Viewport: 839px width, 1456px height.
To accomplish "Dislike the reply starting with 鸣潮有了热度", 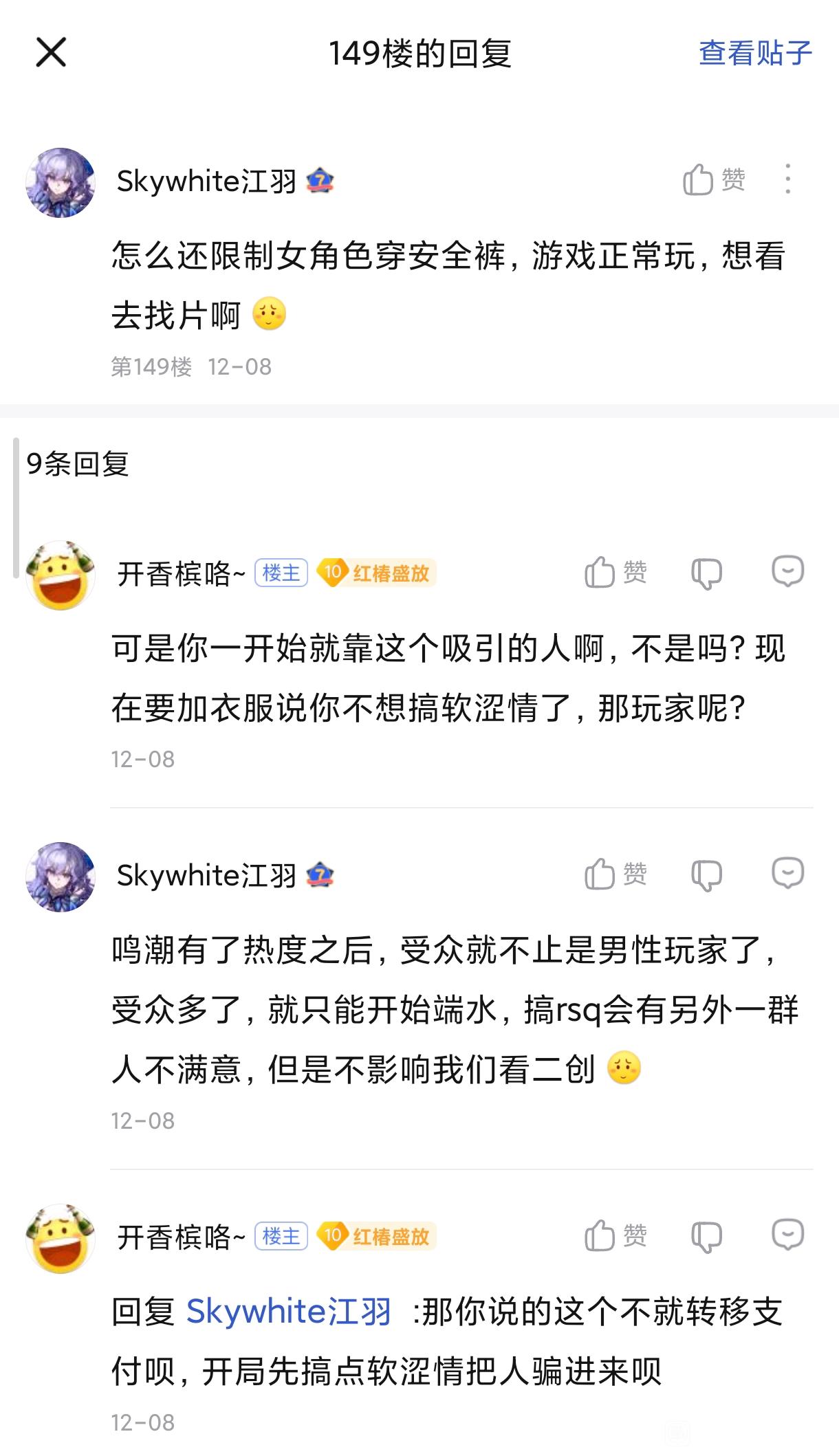I will (x=706, y=875).
